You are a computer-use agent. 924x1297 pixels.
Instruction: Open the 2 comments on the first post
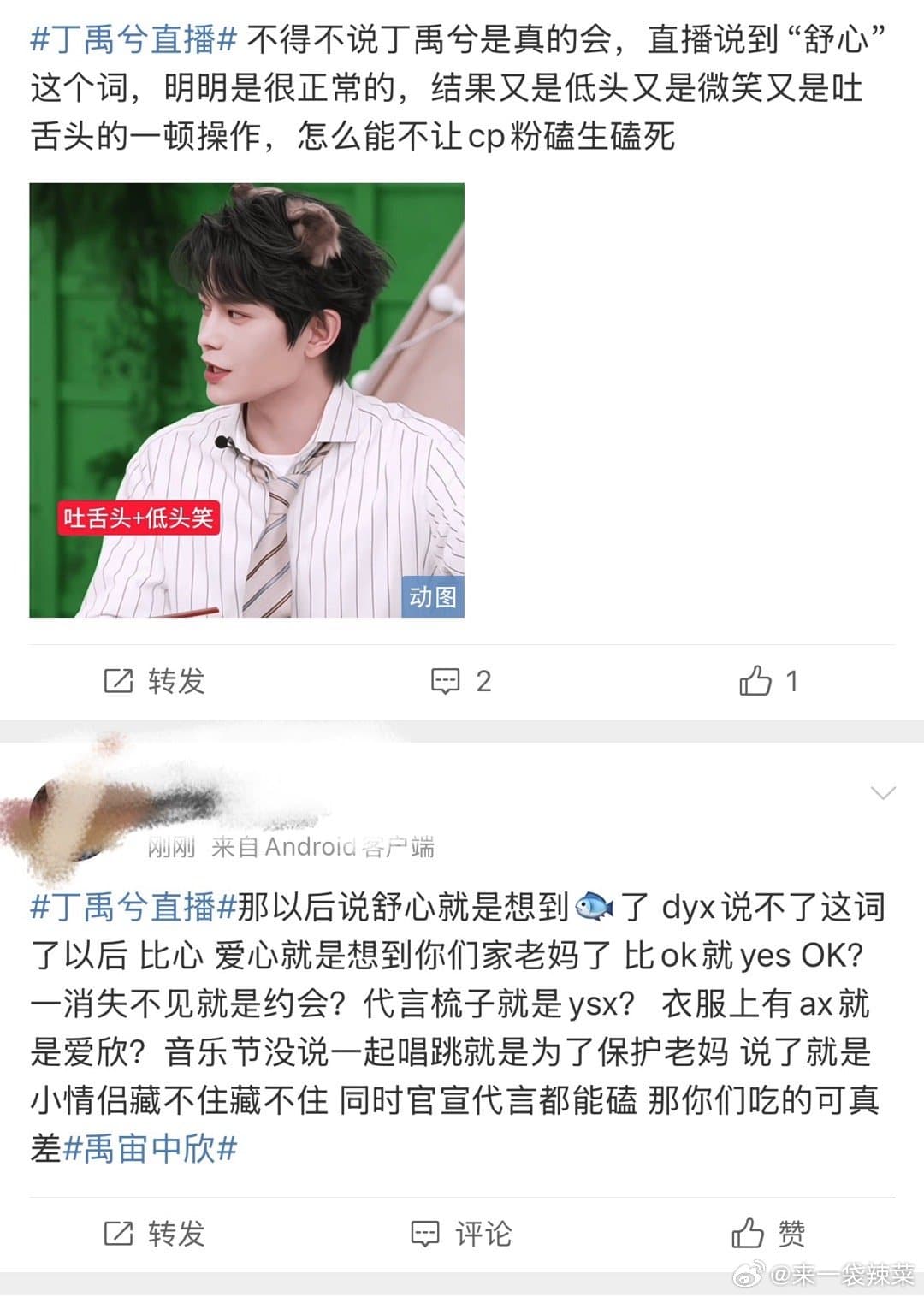[x=461, y=682]
